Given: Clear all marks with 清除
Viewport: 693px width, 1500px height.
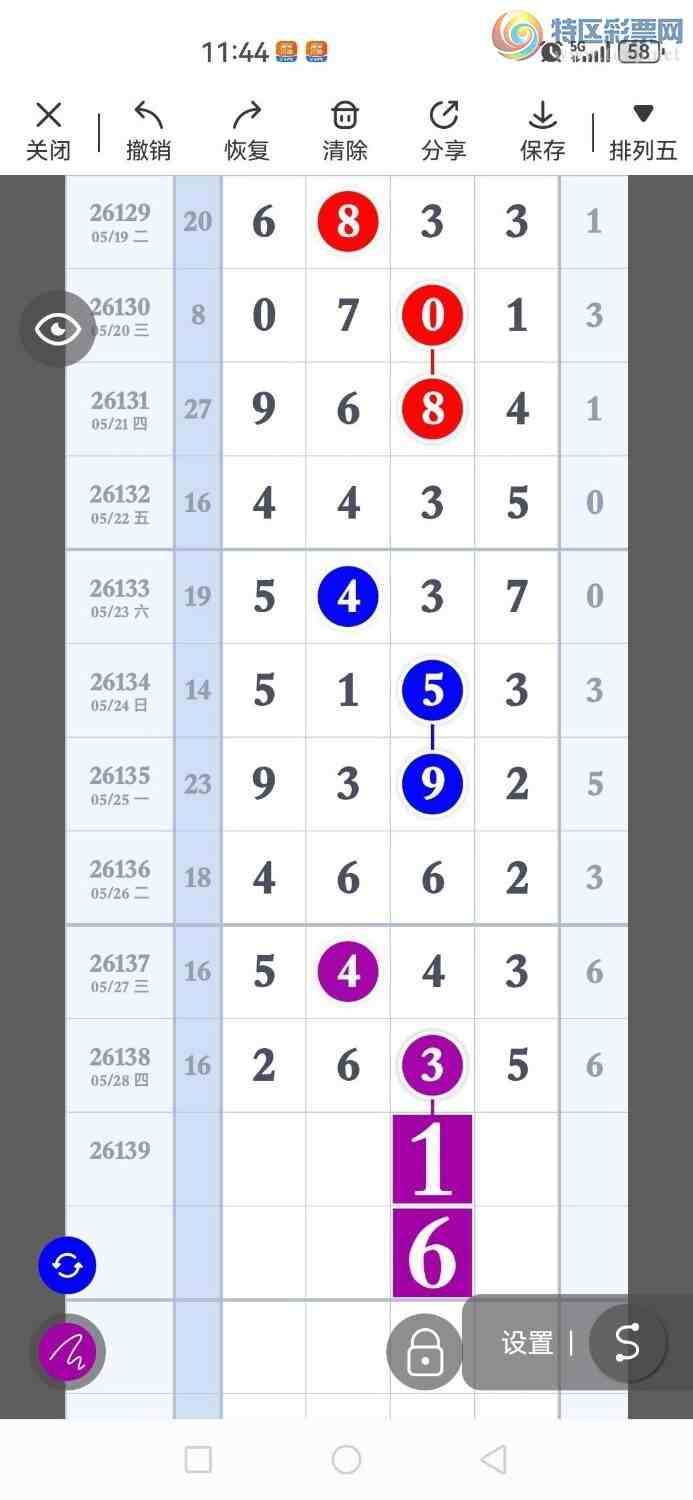Looking at the screenshot, I should tap(345, 131).
